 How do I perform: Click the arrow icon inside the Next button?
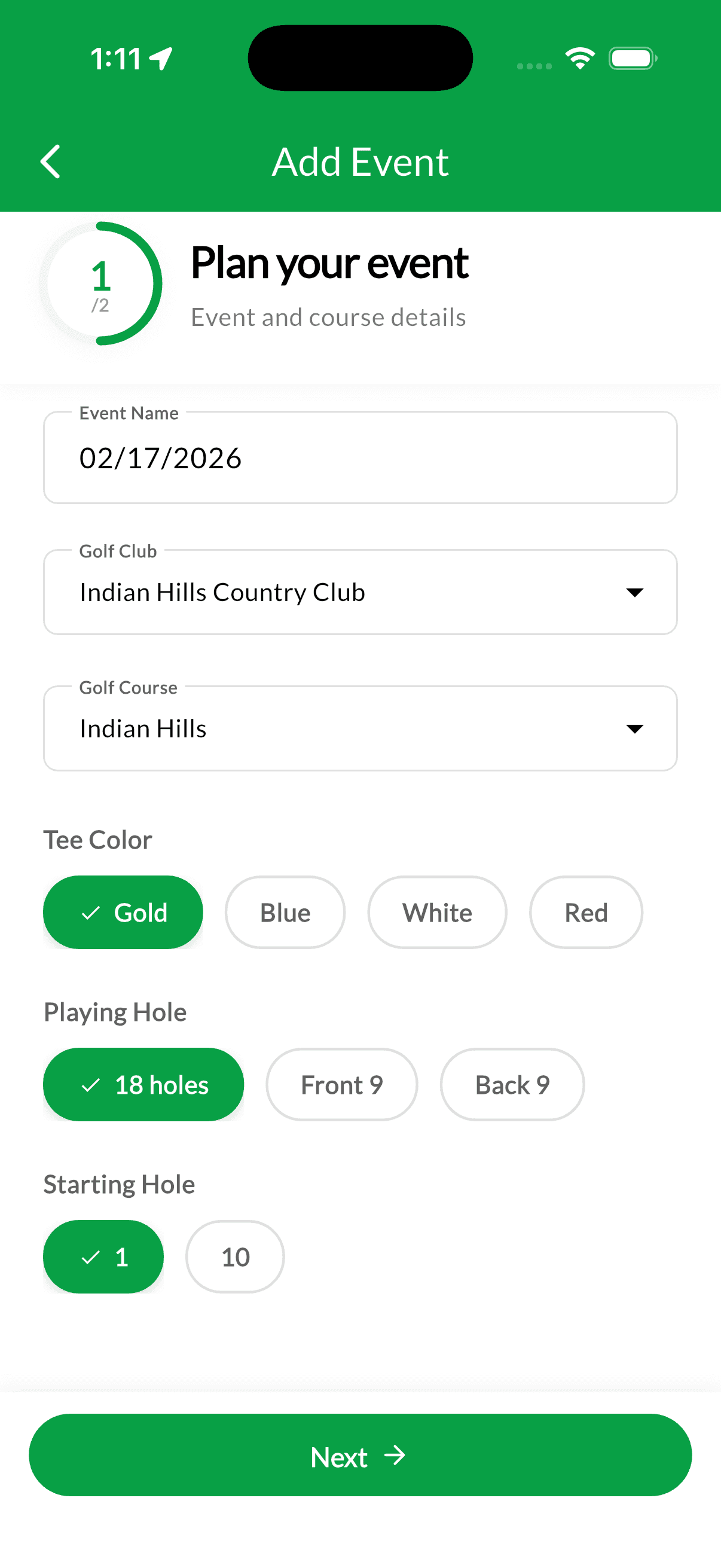397,1456
